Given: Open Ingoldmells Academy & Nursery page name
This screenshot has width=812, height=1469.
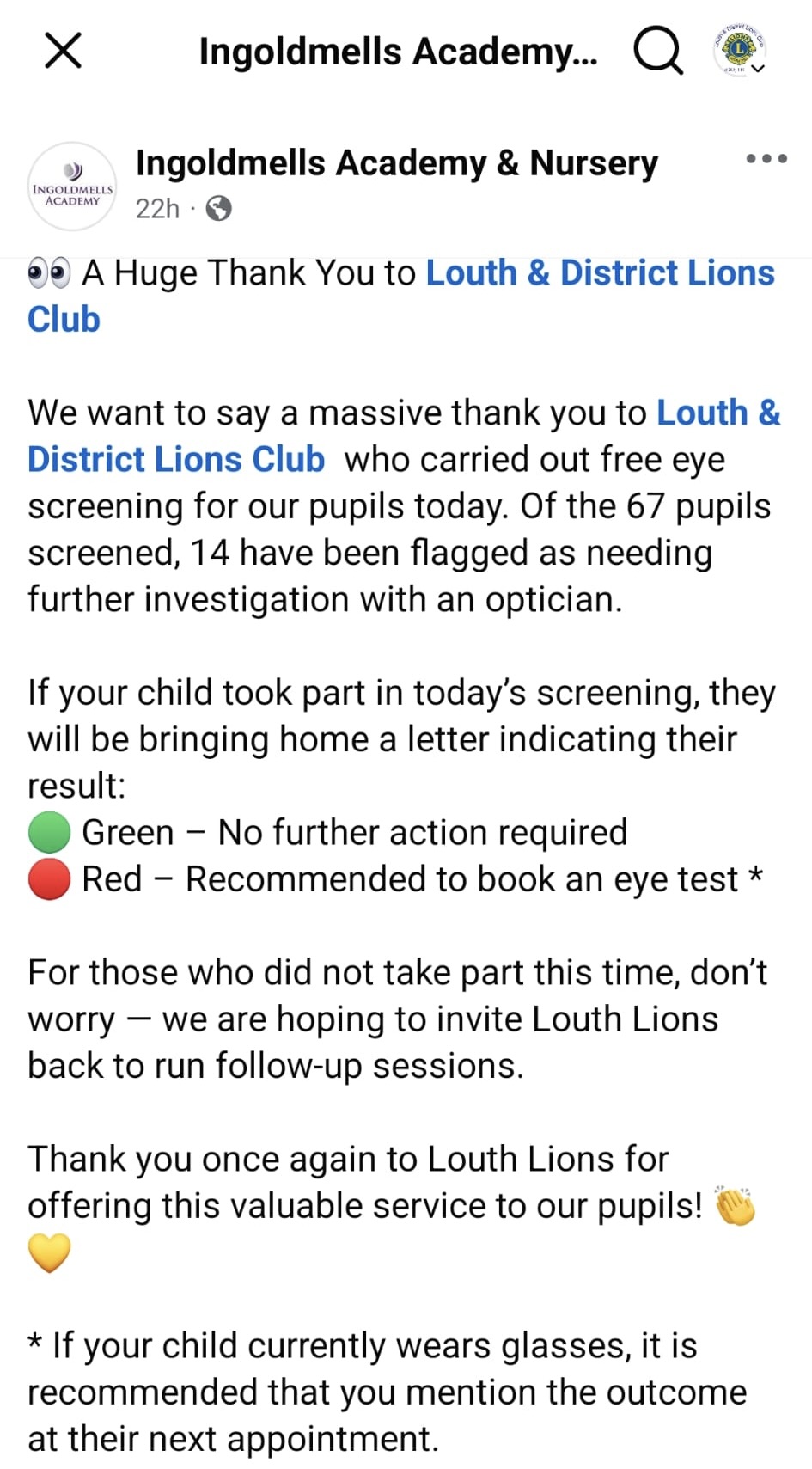Looking at the screenshot, I should 396,163.
